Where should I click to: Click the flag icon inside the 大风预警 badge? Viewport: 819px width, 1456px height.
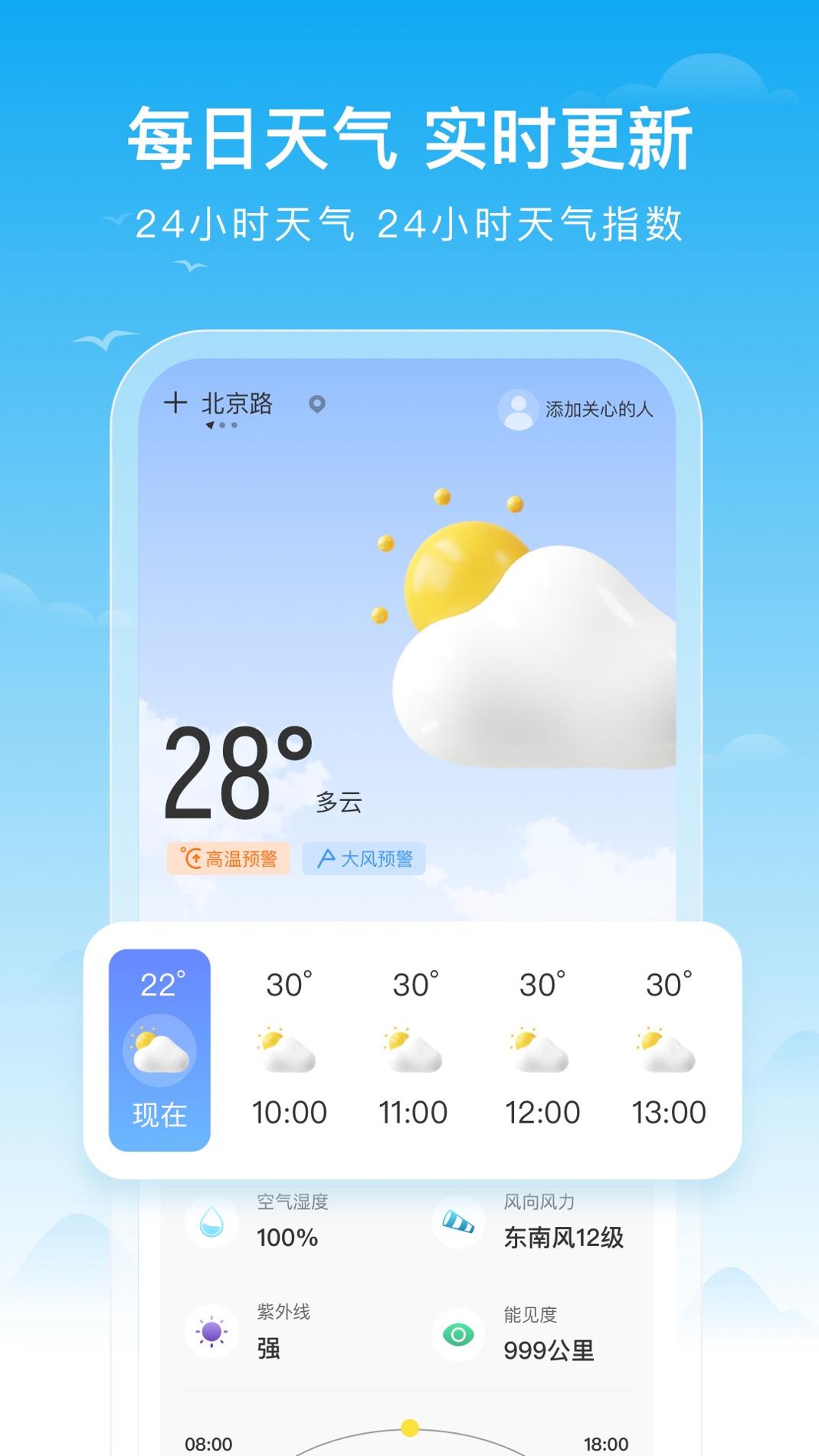coord(326,859)
